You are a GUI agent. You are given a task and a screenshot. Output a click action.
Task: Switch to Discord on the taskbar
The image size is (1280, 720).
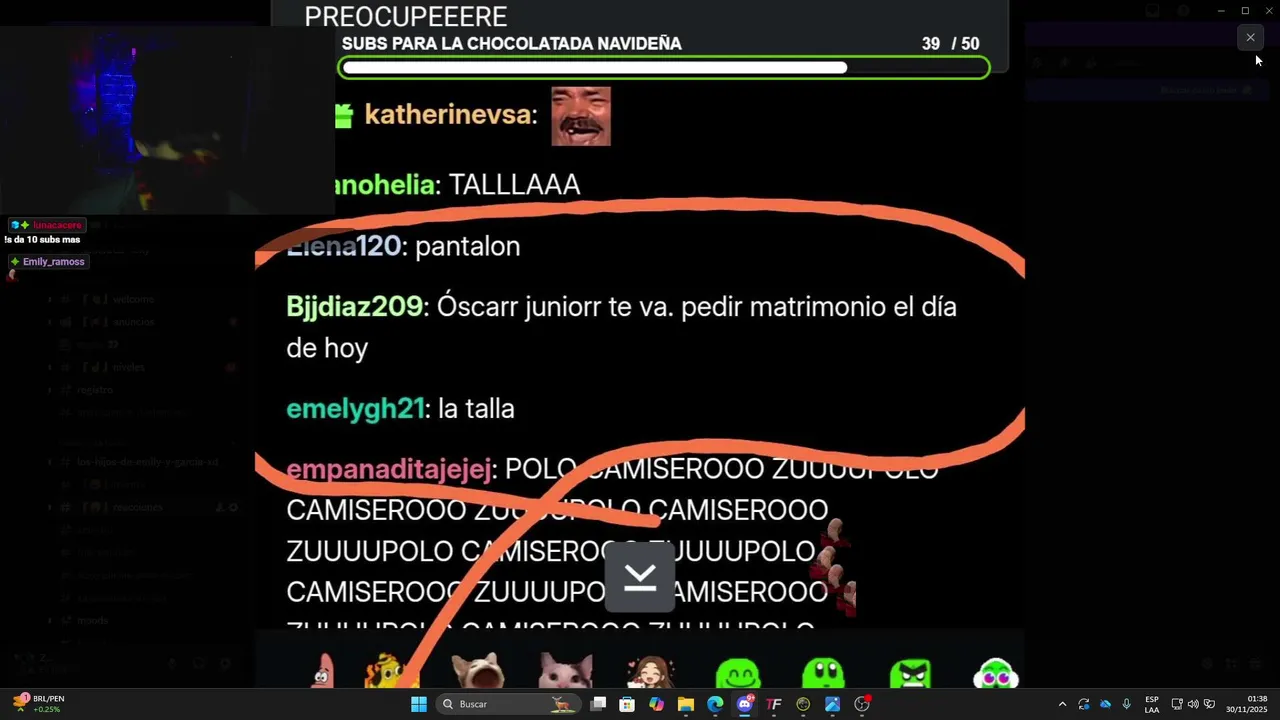click(x=745, y=704)
